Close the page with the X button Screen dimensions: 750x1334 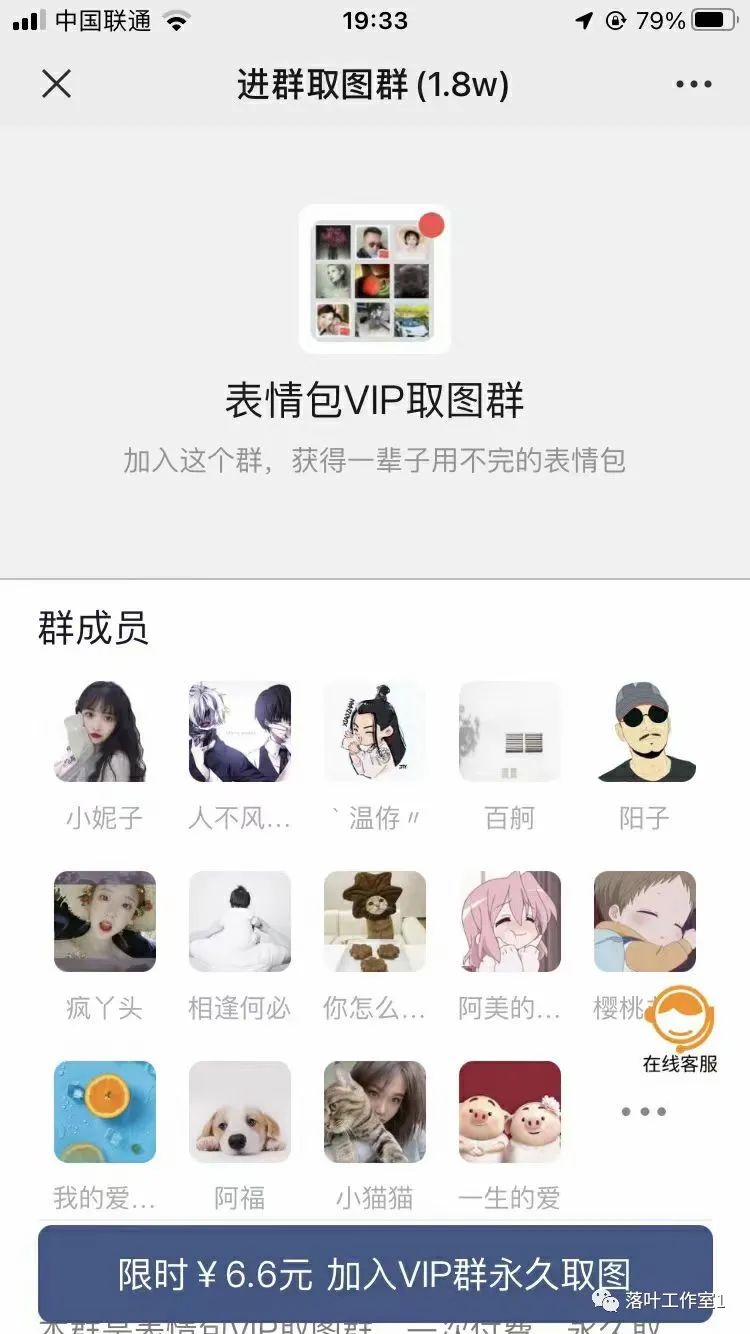57,84
